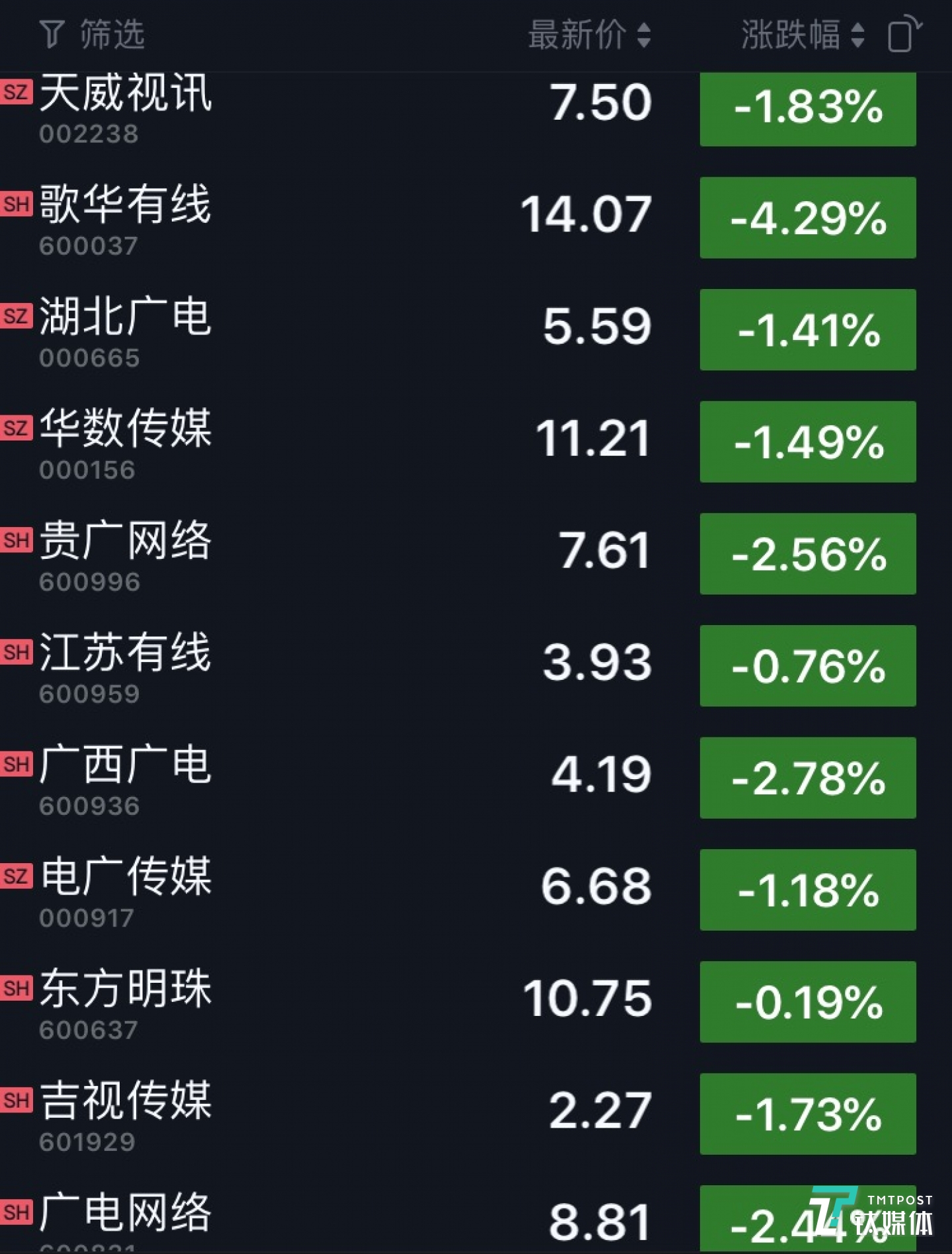Sort stocks by 最新价
The width and height of the screenshot is (952, 1254).
589,34
